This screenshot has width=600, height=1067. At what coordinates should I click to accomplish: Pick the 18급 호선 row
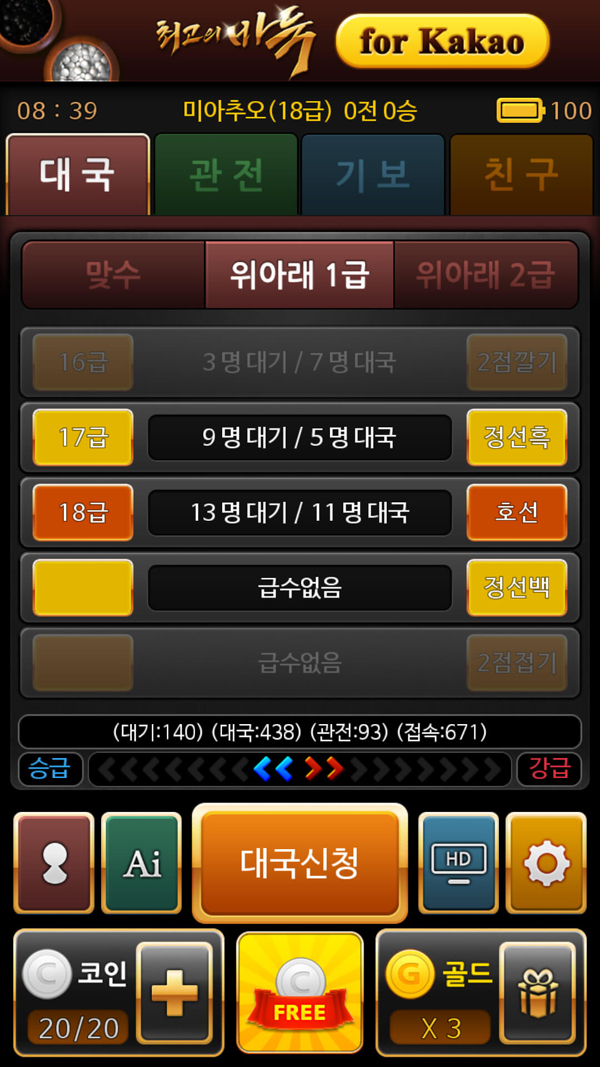pyautogui.click(x=299, y=513)
